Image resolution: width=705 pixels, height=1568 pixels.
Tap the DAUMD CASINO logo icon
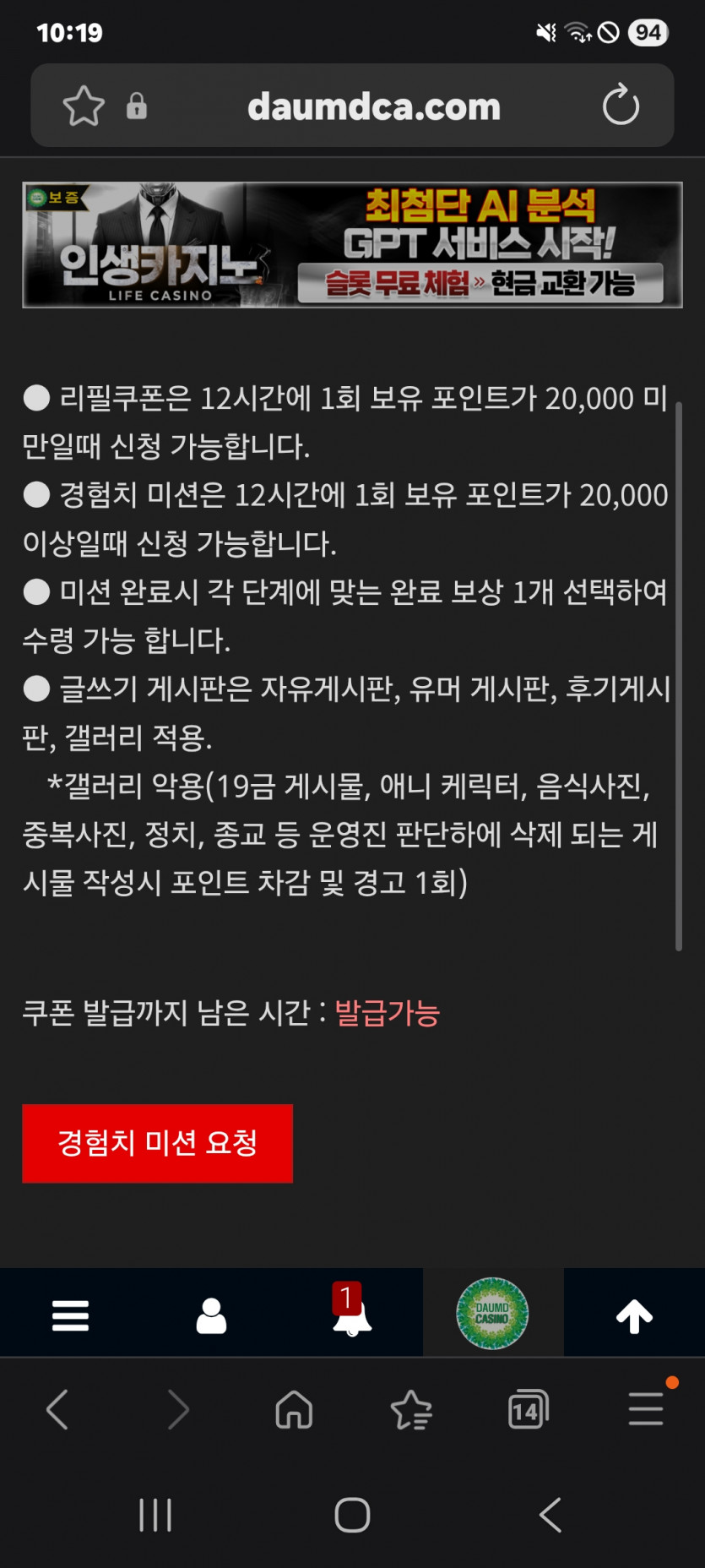pyautogui.click(x=492, y=1312)
